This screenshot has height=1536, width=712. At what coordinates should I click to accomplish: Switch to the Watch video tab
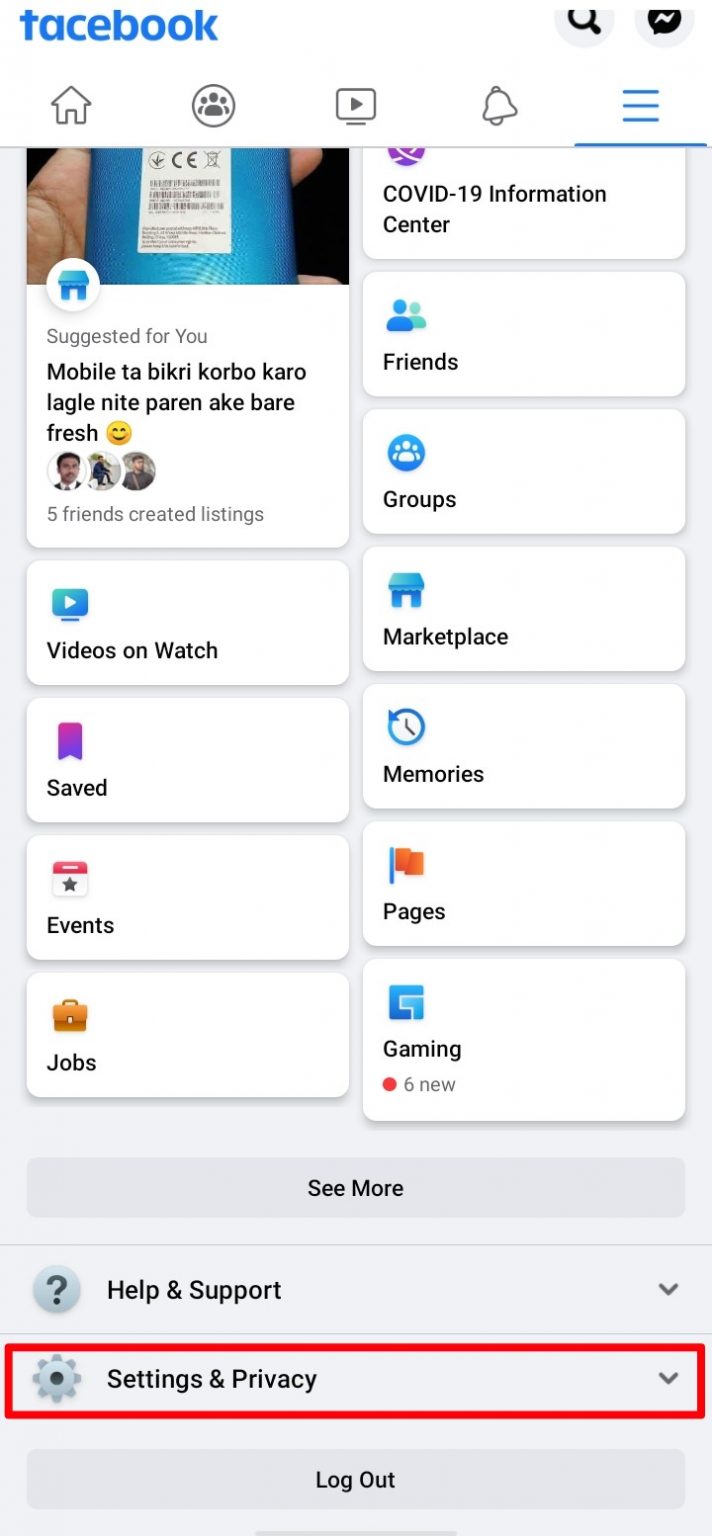tap(355, 105)
